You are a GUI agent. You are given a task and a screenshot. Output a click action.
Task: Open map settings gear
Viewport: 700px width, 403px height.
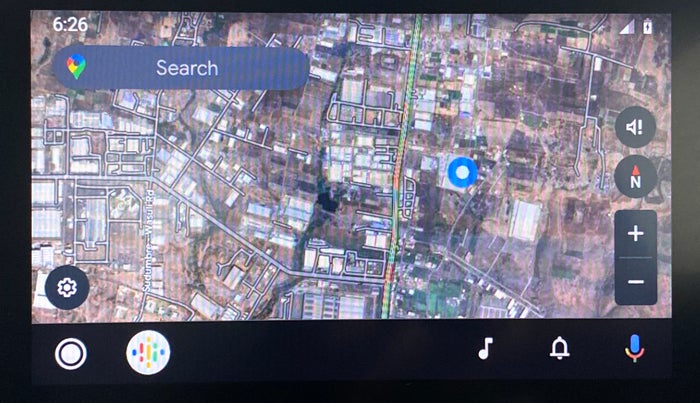point(67,288)
